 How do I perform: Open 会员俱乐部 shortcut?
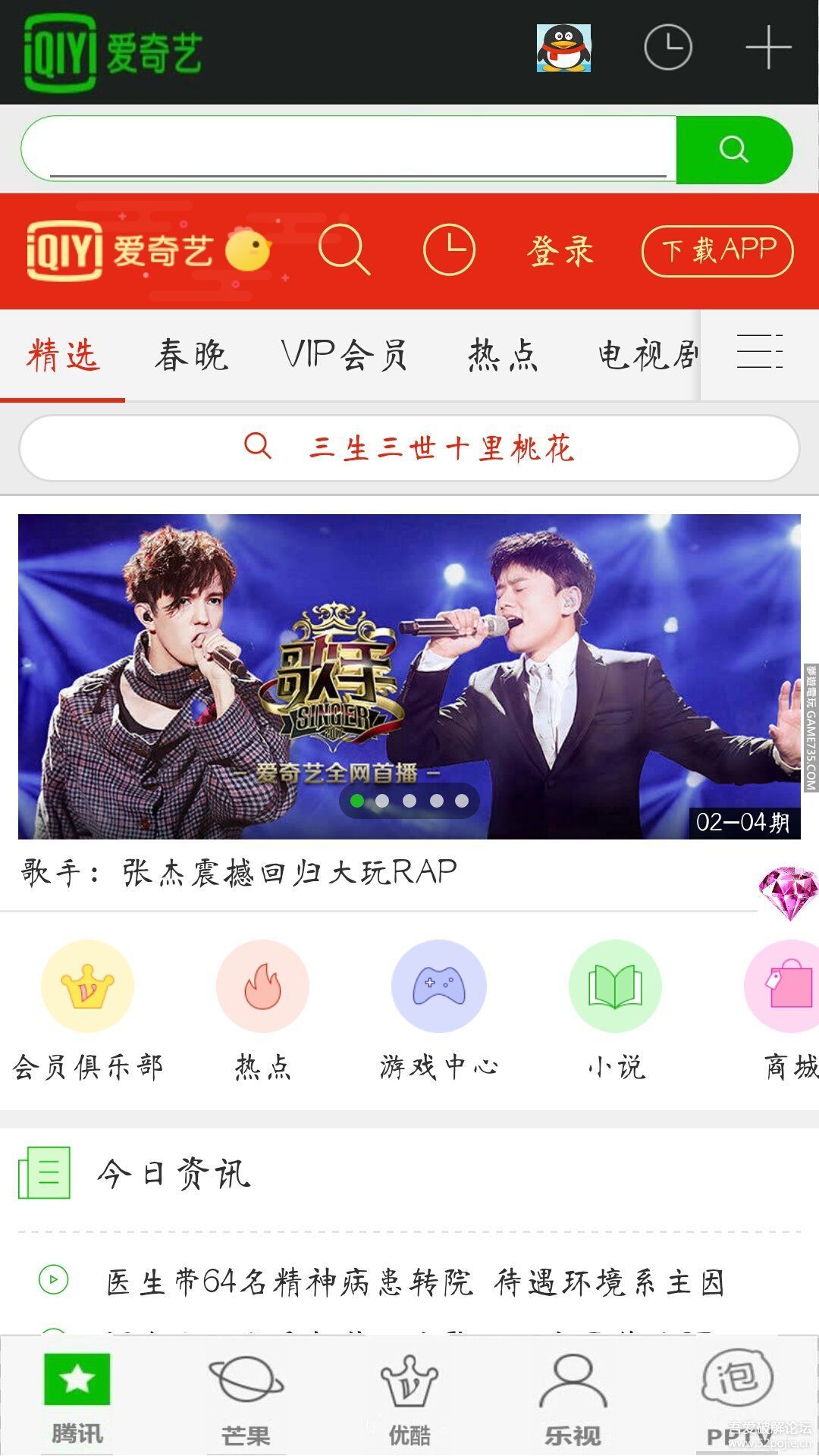pos(88,1010)
